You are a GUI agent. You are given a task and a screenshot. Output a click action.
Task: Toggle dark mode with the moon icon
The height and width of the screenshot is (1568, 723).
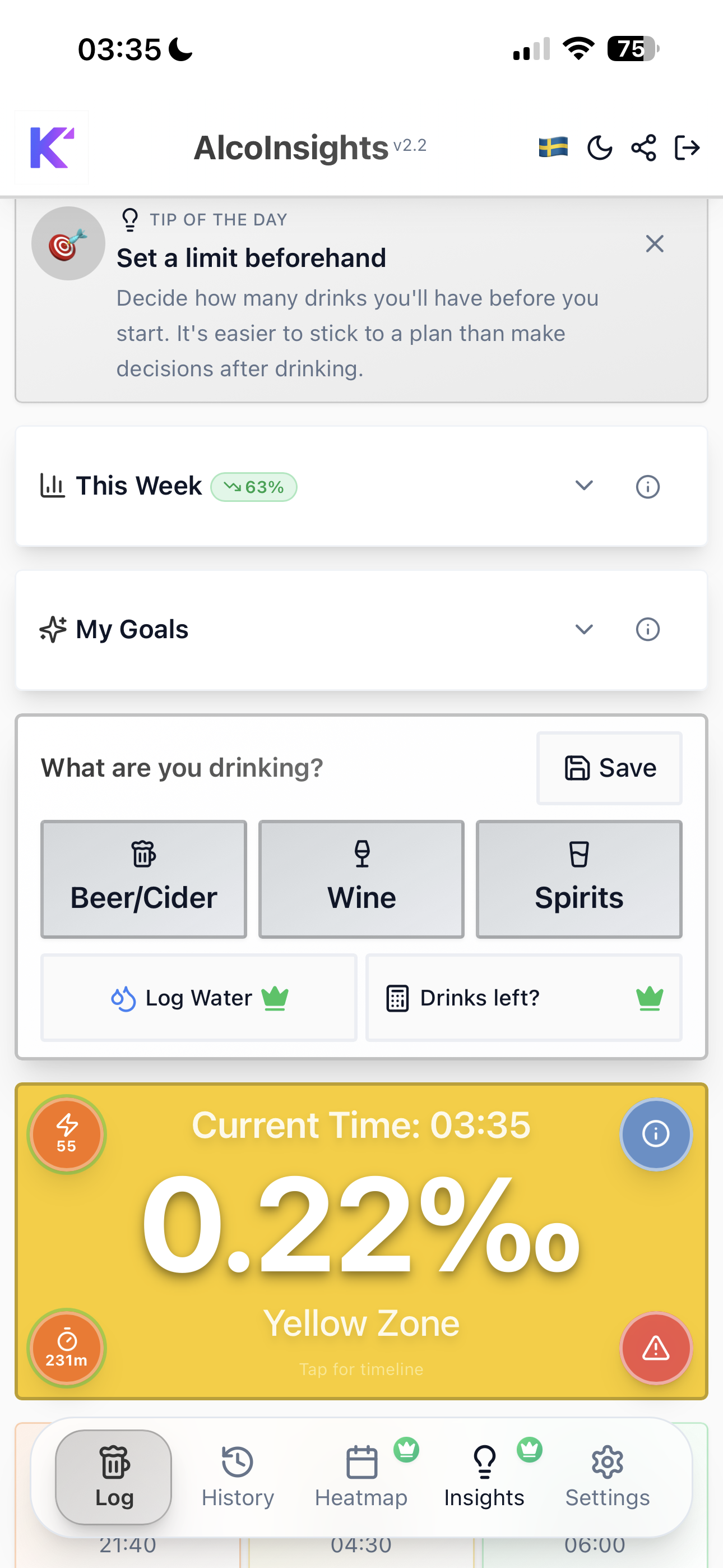600,147
